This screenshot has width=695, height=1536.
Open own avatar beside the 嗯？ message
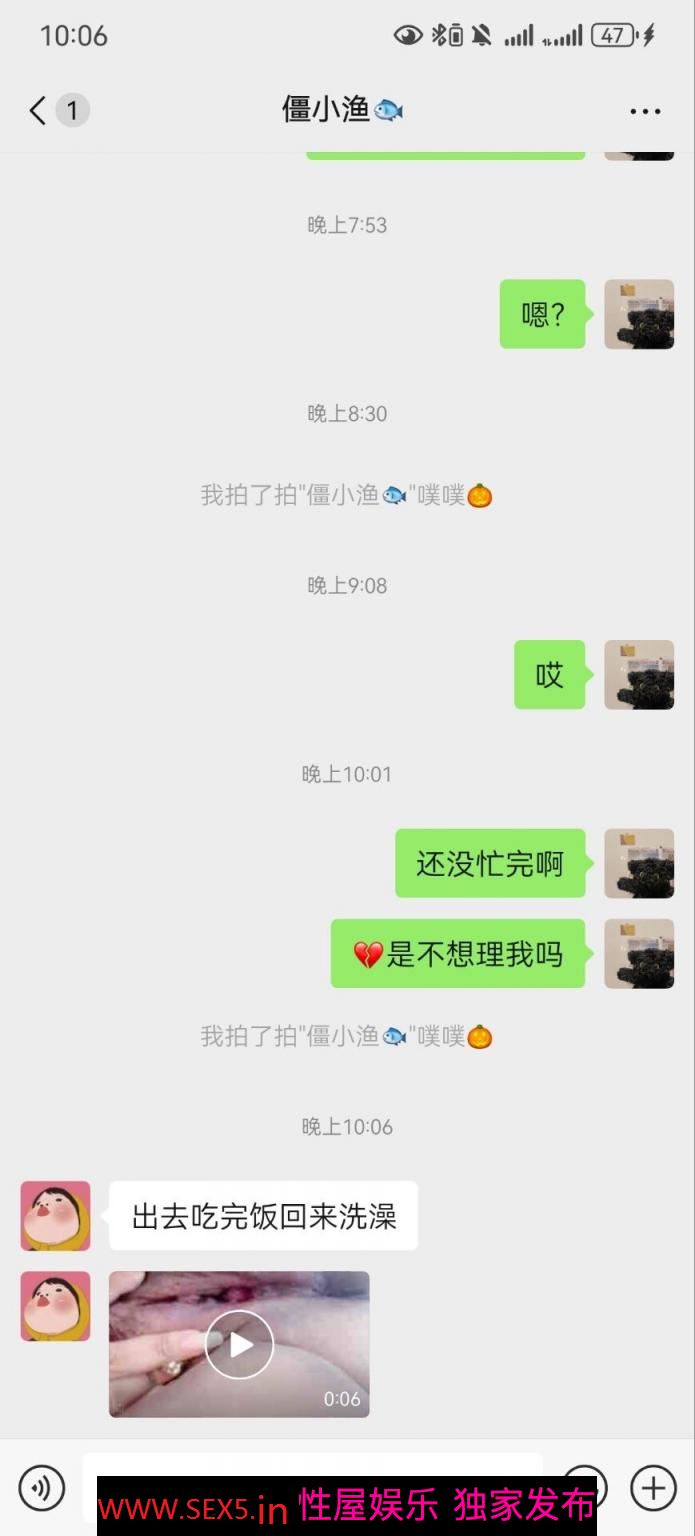(639, 314)
